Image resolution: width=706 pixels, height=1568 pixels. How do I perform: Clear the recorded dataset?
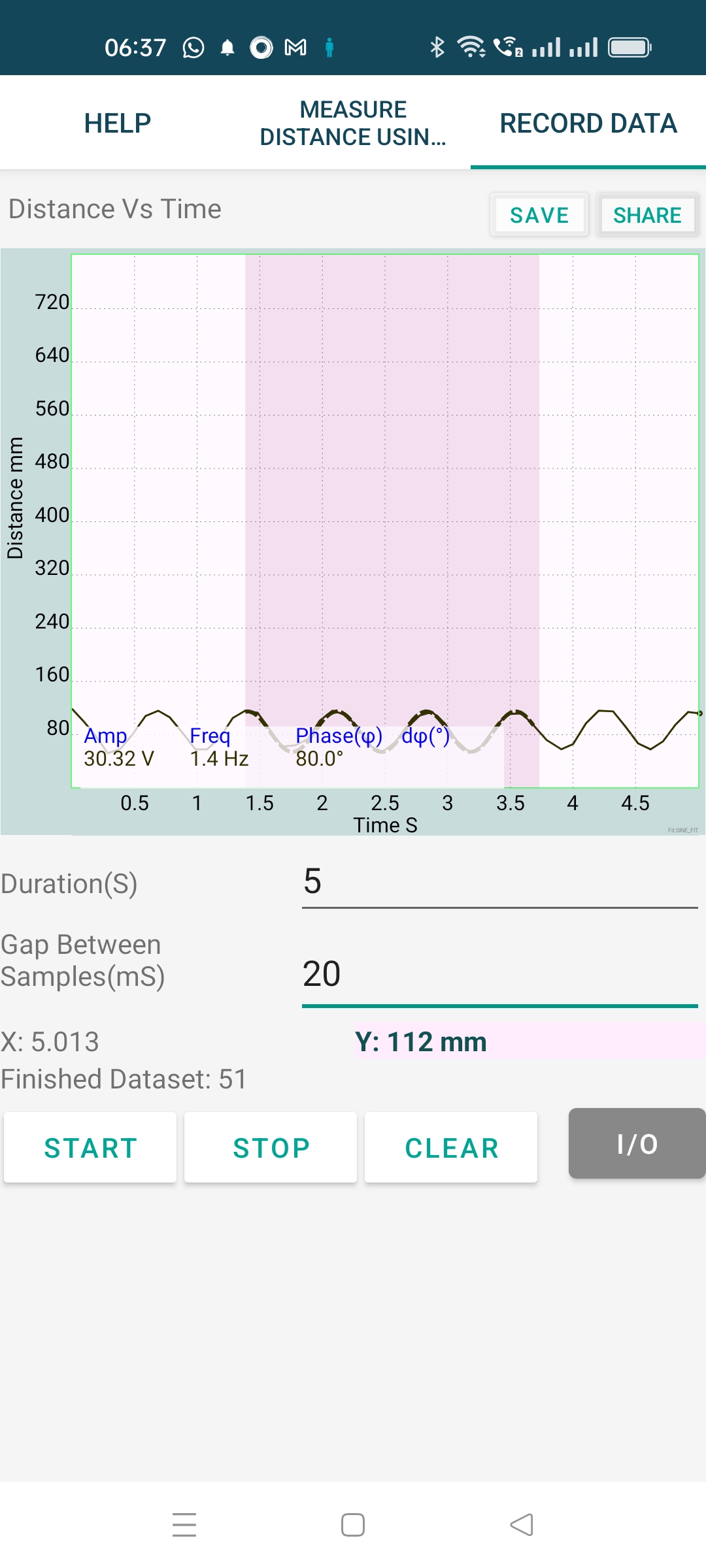451,1148
